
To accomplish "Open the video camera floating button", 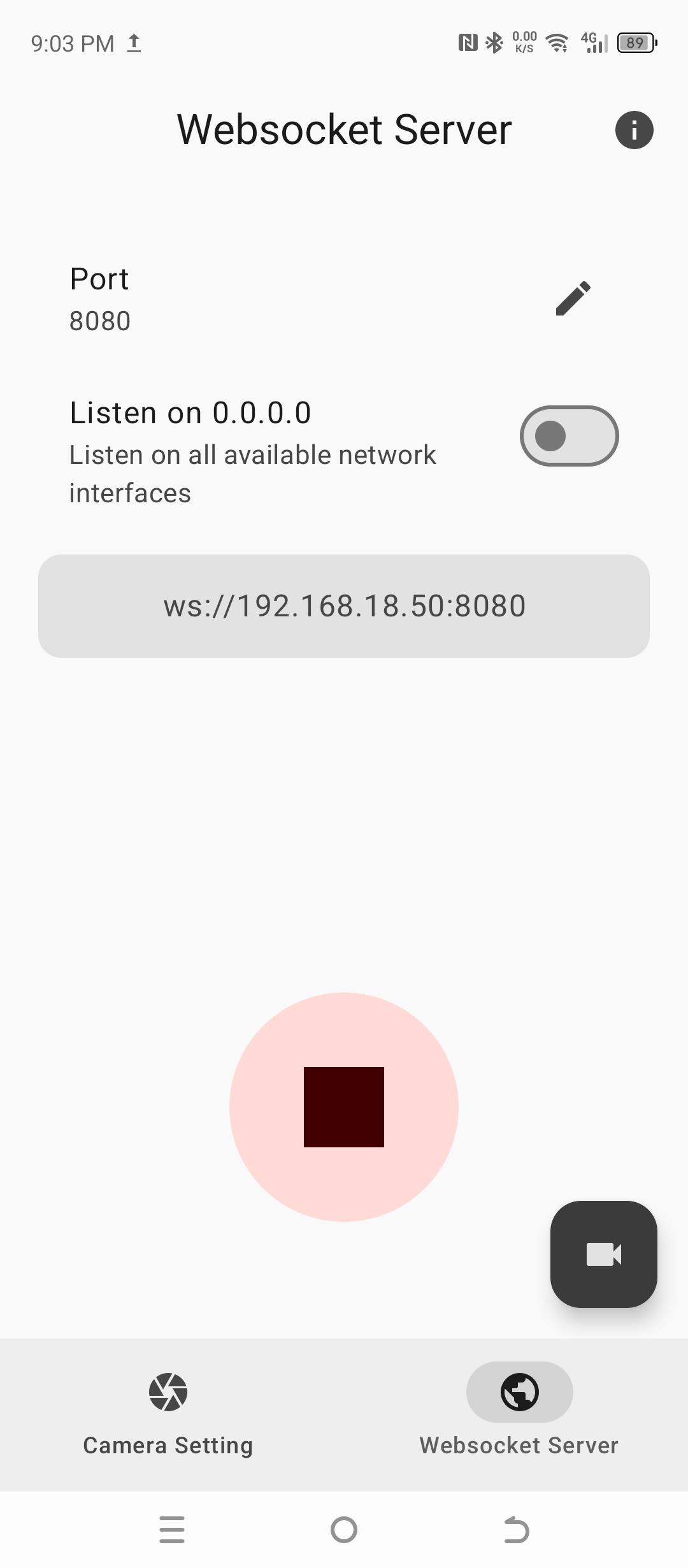I will [603, 1254].
